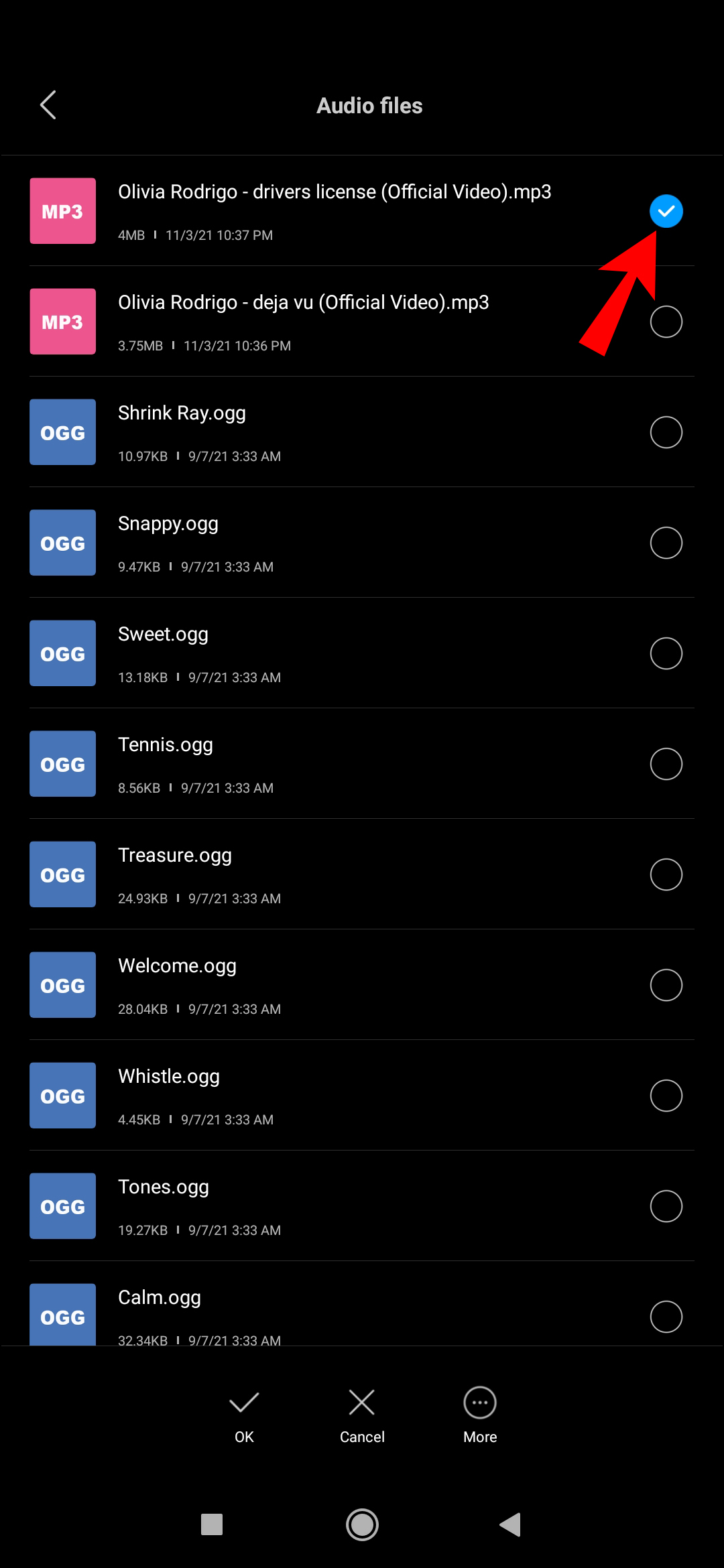Go back from Audio files
The width and height of the screenshot is (724, 1568).
click(x=48, y=105)
